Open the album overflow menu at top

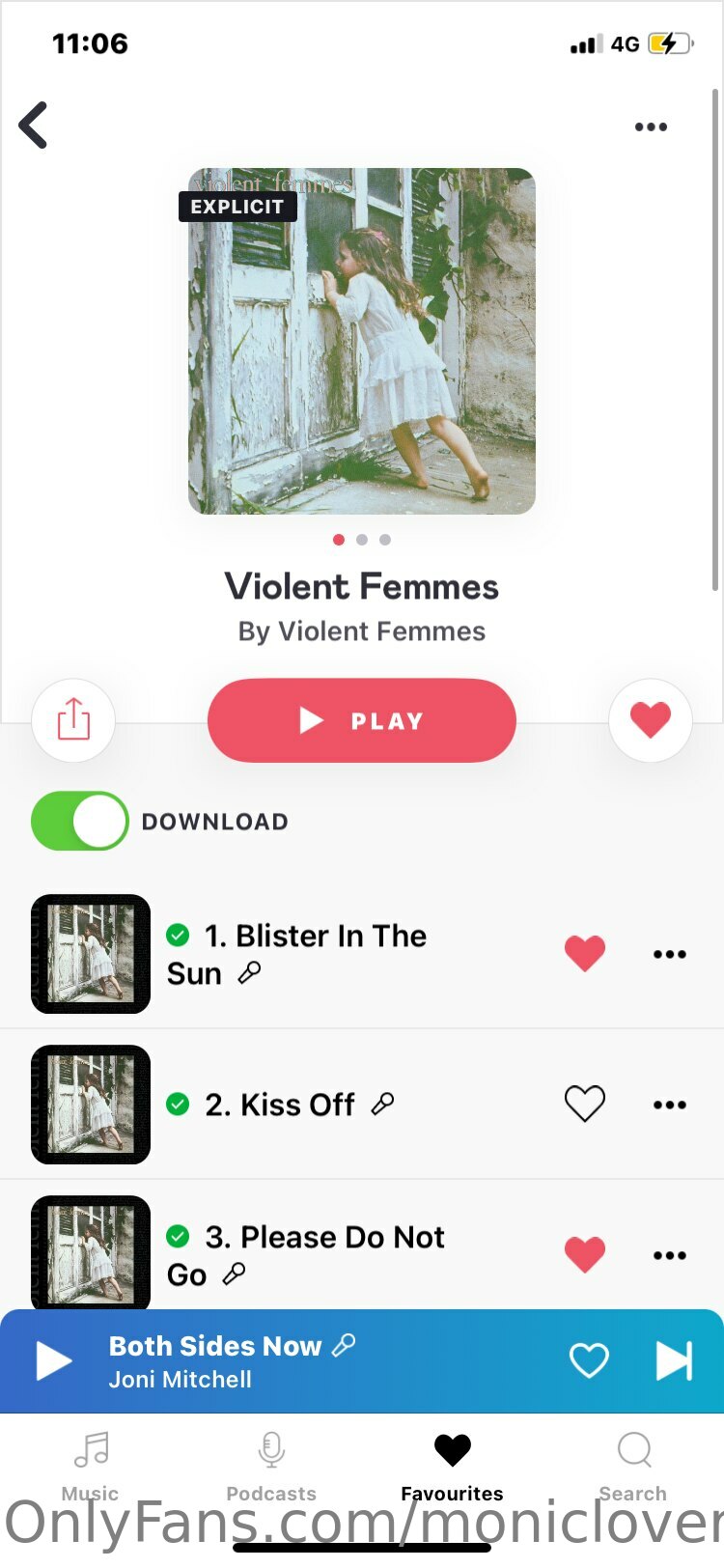pos(651,126)
